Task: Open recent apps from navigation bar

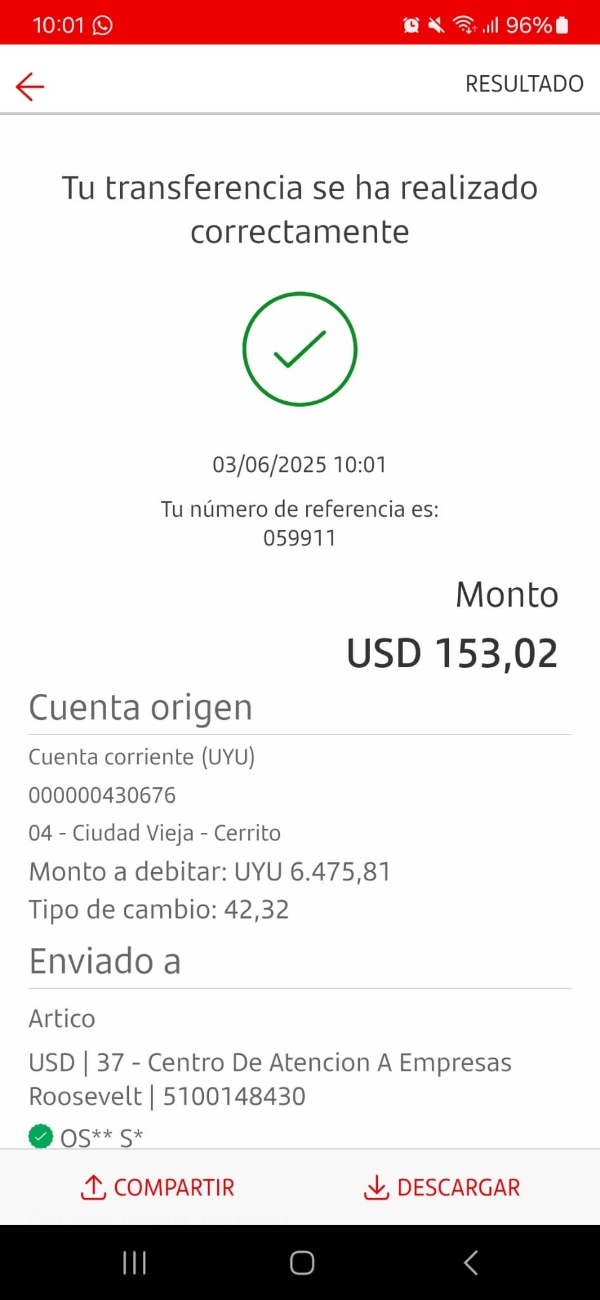Action: [134, 1263]
